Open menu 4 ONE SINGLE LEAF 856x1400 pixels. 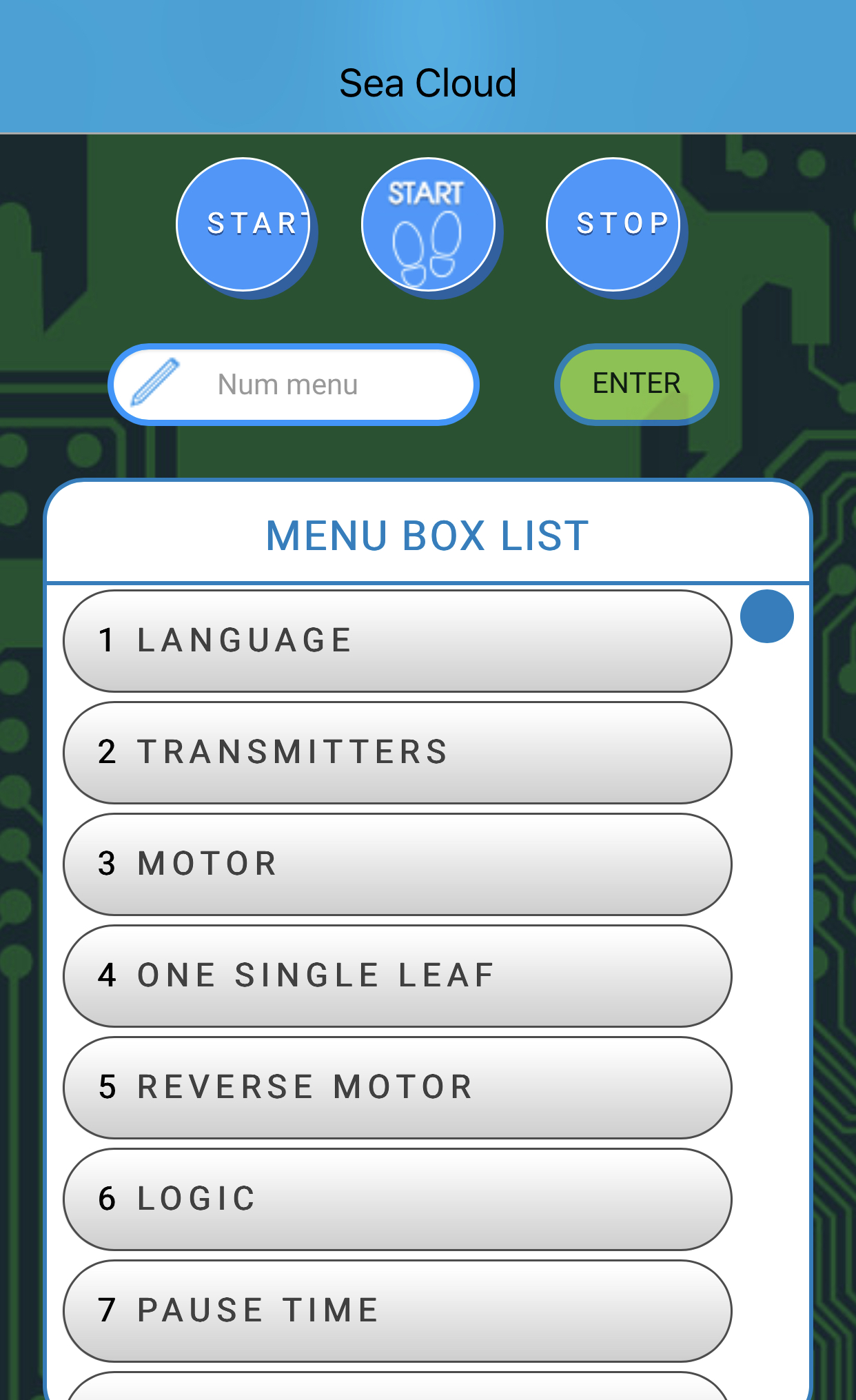pos(397,975)
